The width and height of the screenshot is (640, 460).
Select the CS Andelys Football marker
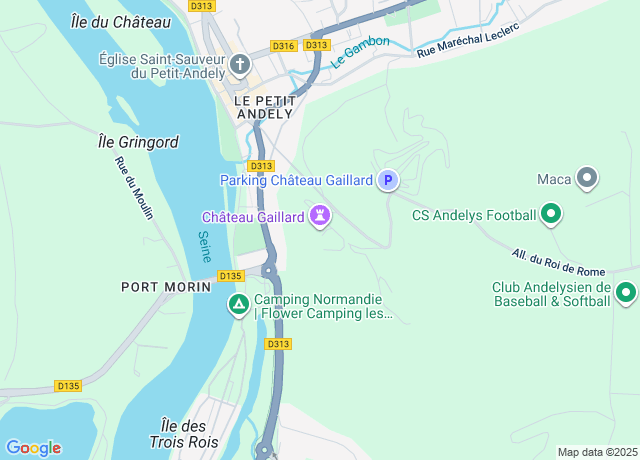(551, 213)
